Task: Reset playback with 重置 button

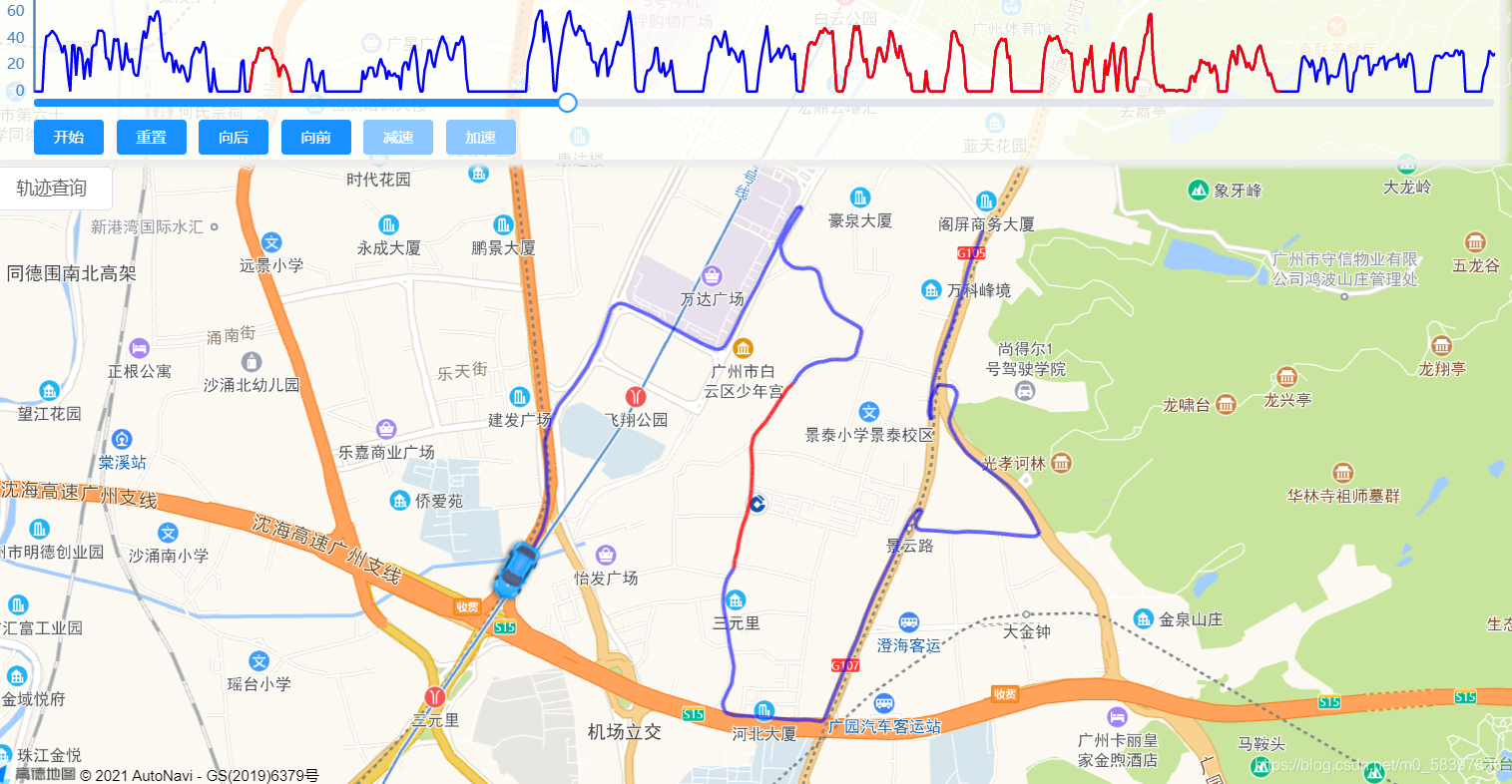Action: point(152,138)
